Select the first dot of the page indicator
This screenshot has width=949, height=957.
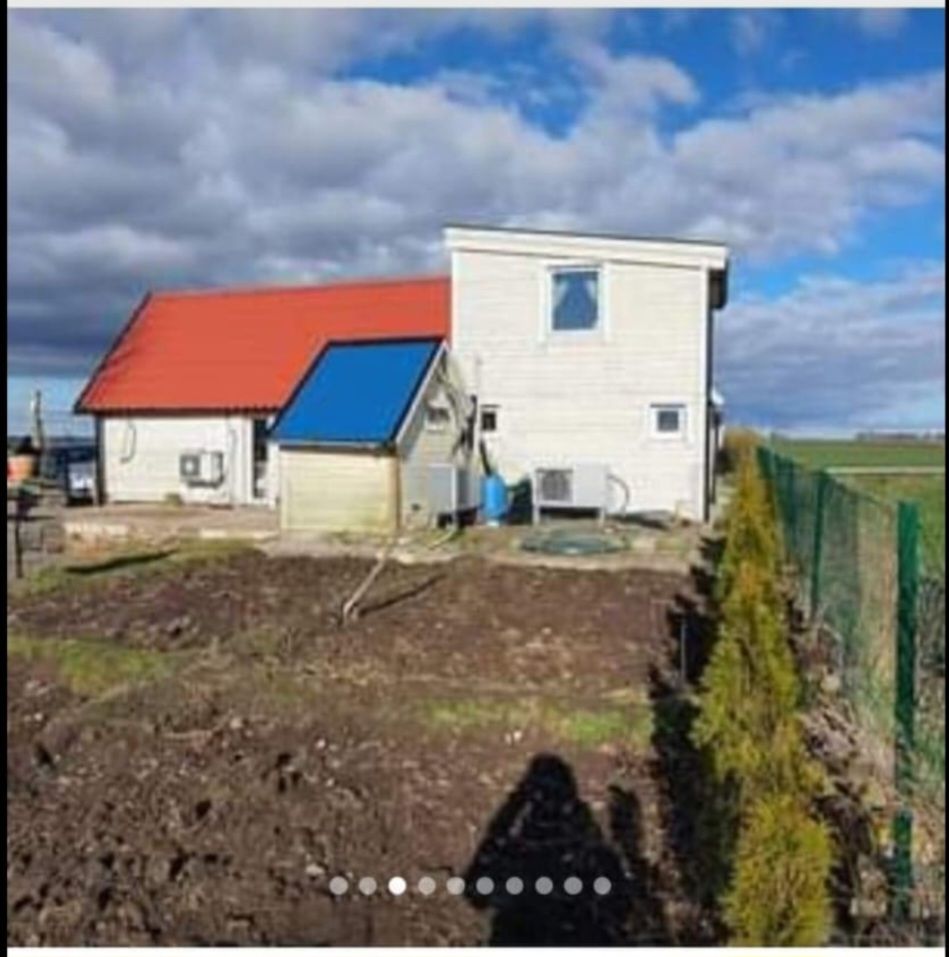[339, 885]
